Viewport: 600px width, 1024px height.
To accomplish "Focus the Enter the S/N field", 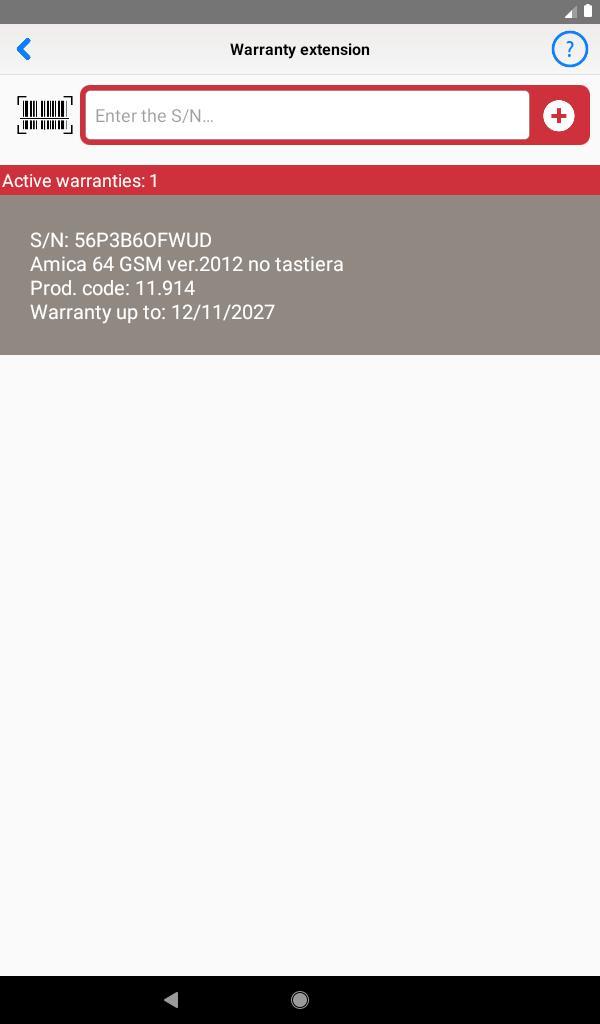I will (306, 116).
